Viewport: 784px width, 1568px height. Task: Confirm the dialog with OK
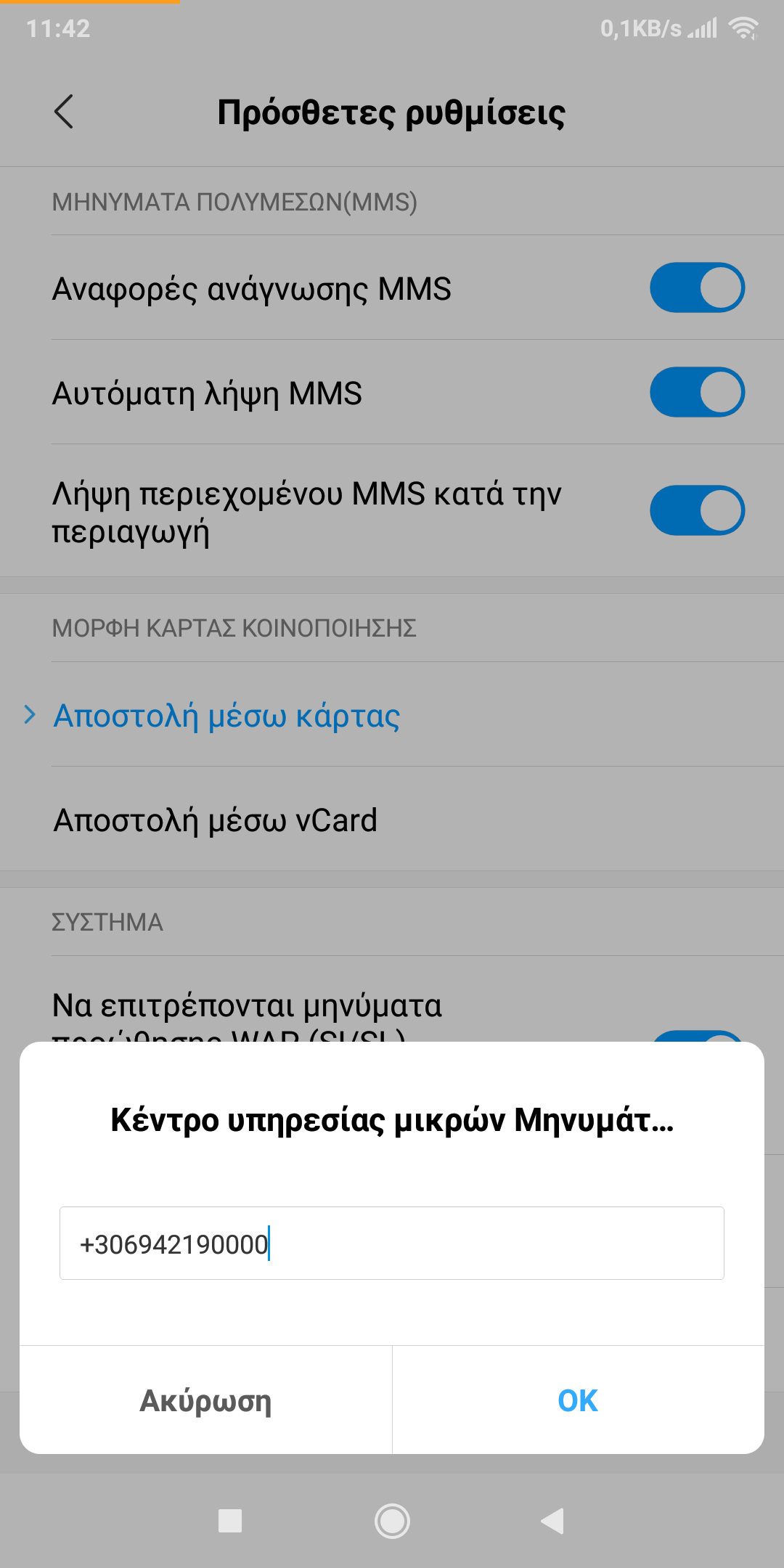coord(578,1400)
